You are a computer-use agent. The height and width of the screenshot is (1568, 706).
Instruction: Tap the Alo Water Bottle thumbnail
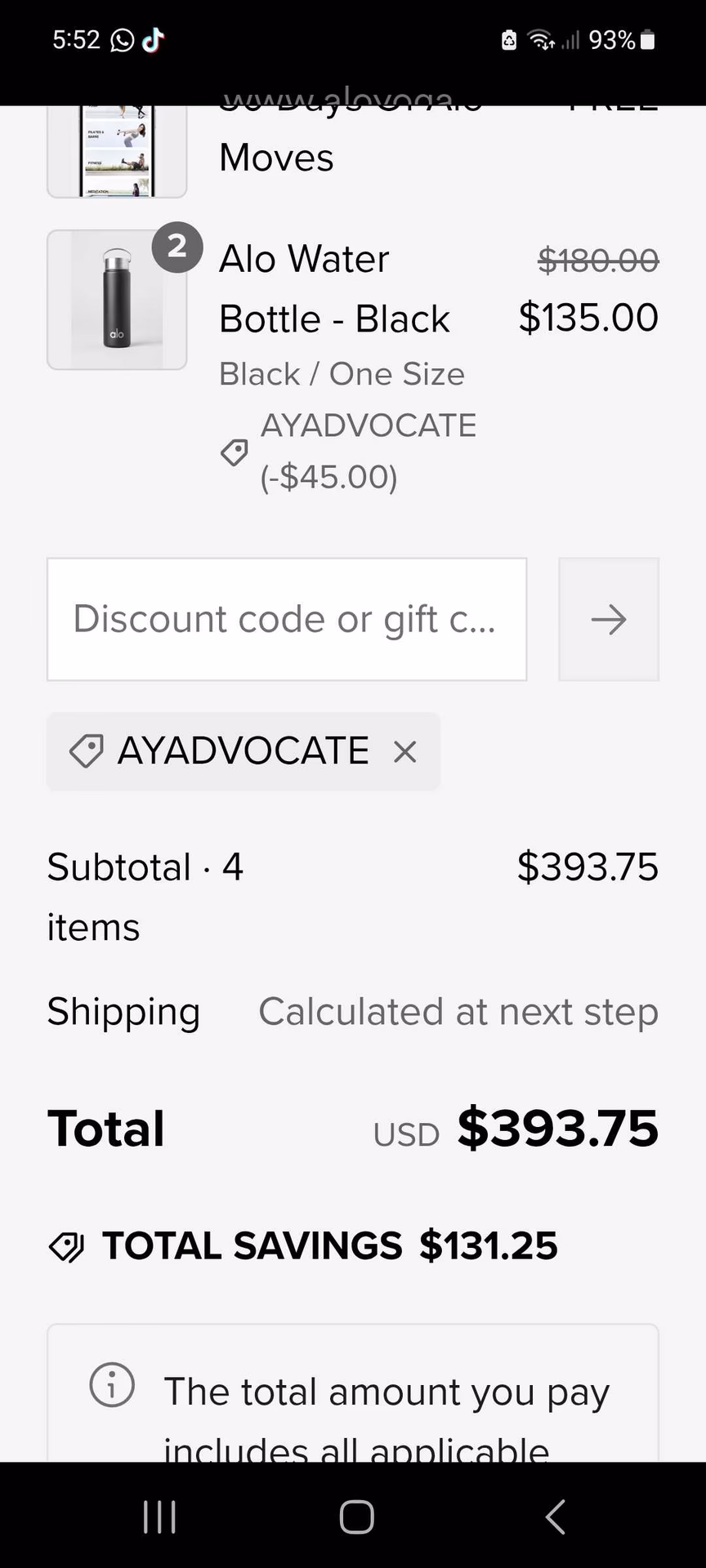click(116, 300)
